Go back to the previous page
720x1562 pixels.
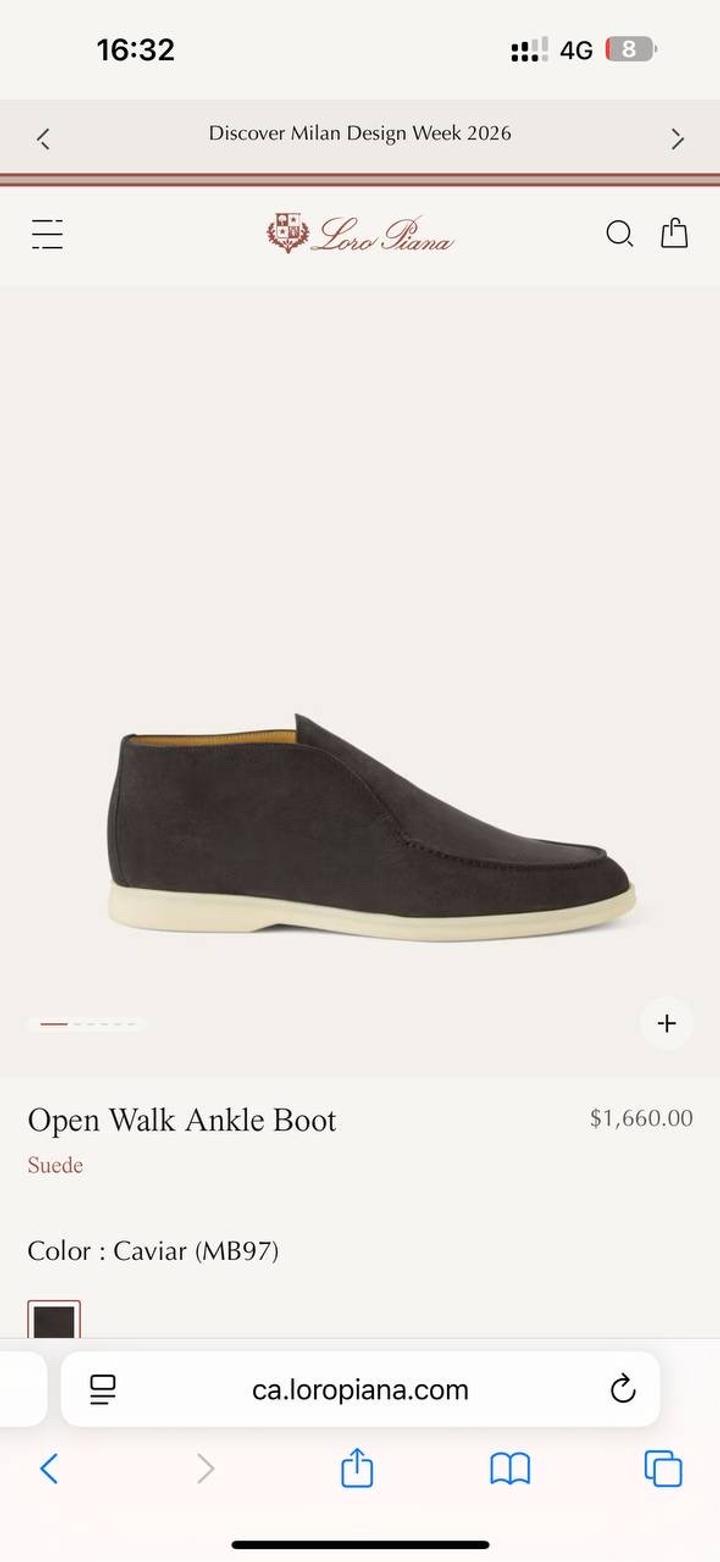49,1469
